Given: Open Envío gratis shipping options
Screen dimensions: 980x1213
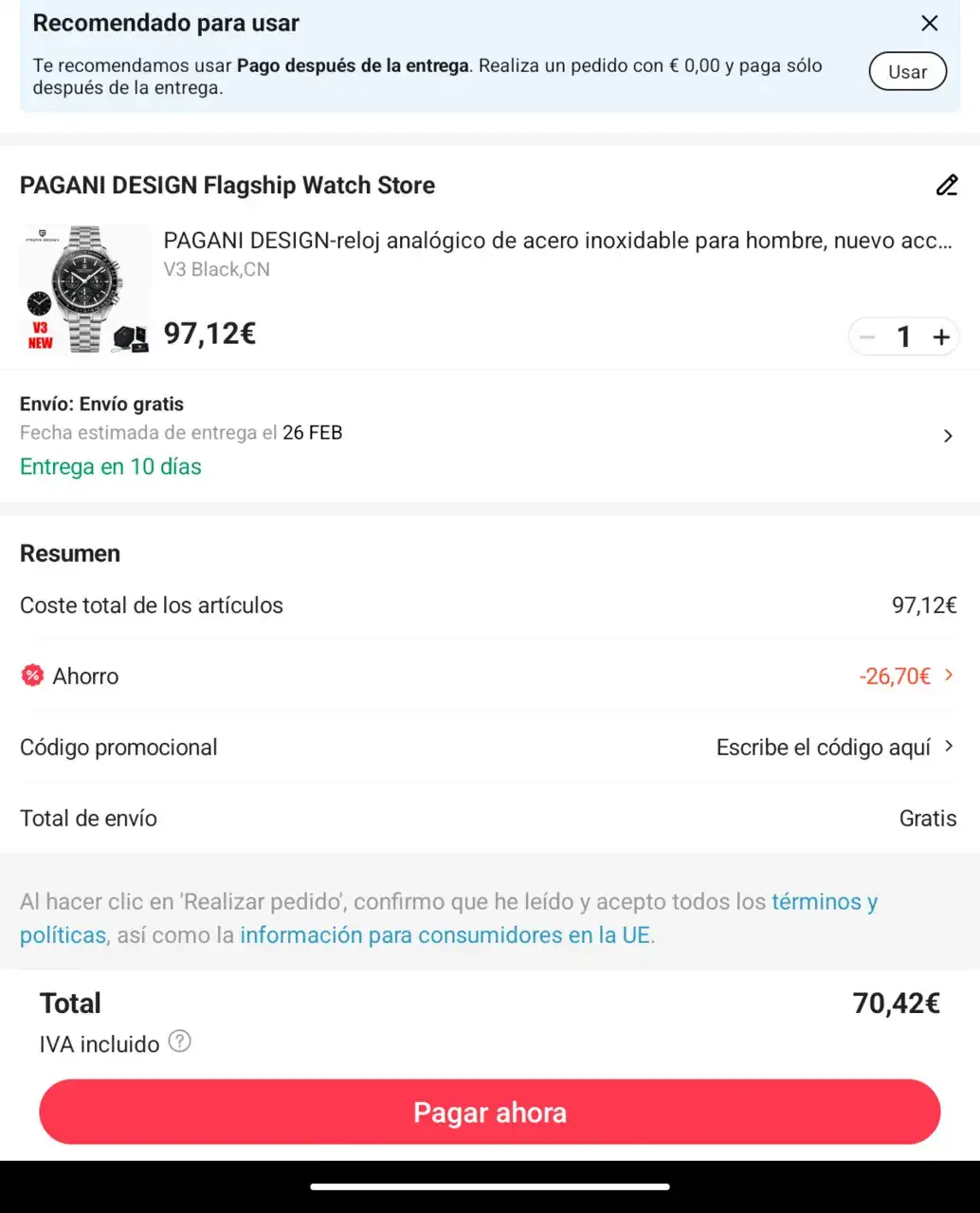Looking at the screenshot, I should [x=946, y=436].
